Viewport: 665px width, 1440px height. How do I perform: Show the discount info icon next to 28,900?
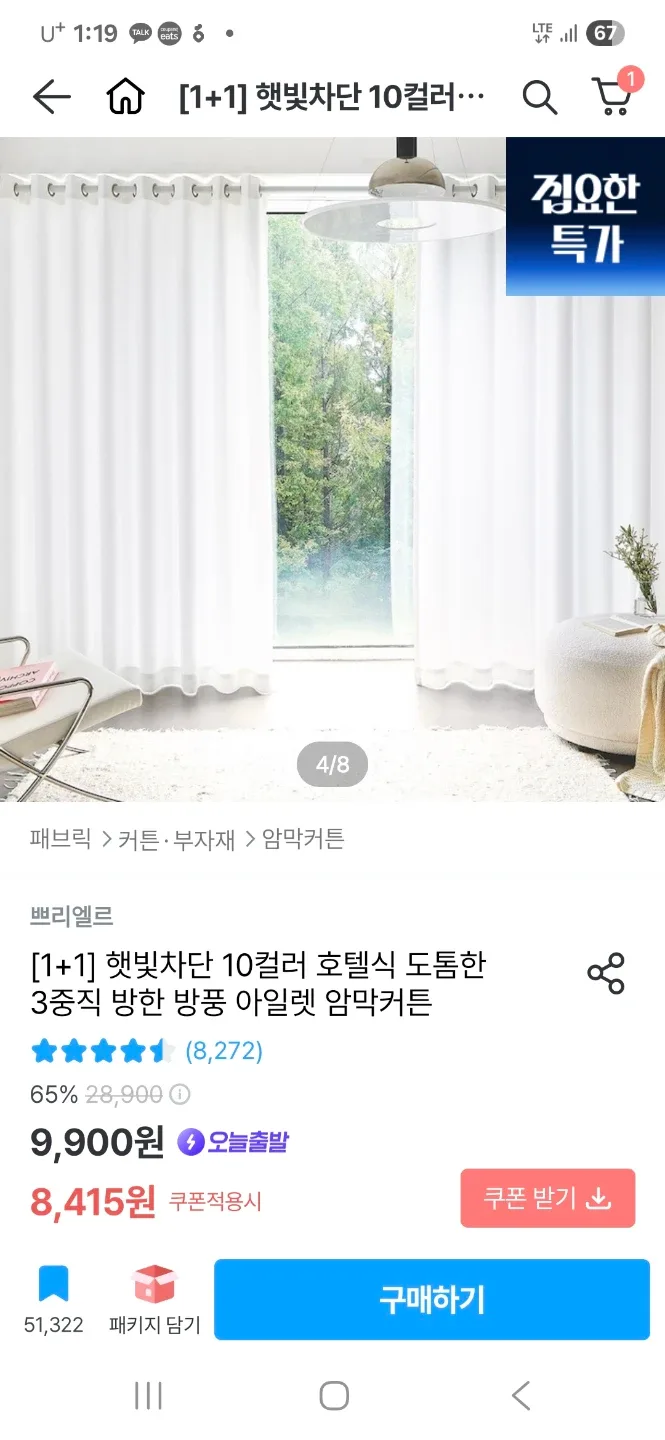point(180,1094)
